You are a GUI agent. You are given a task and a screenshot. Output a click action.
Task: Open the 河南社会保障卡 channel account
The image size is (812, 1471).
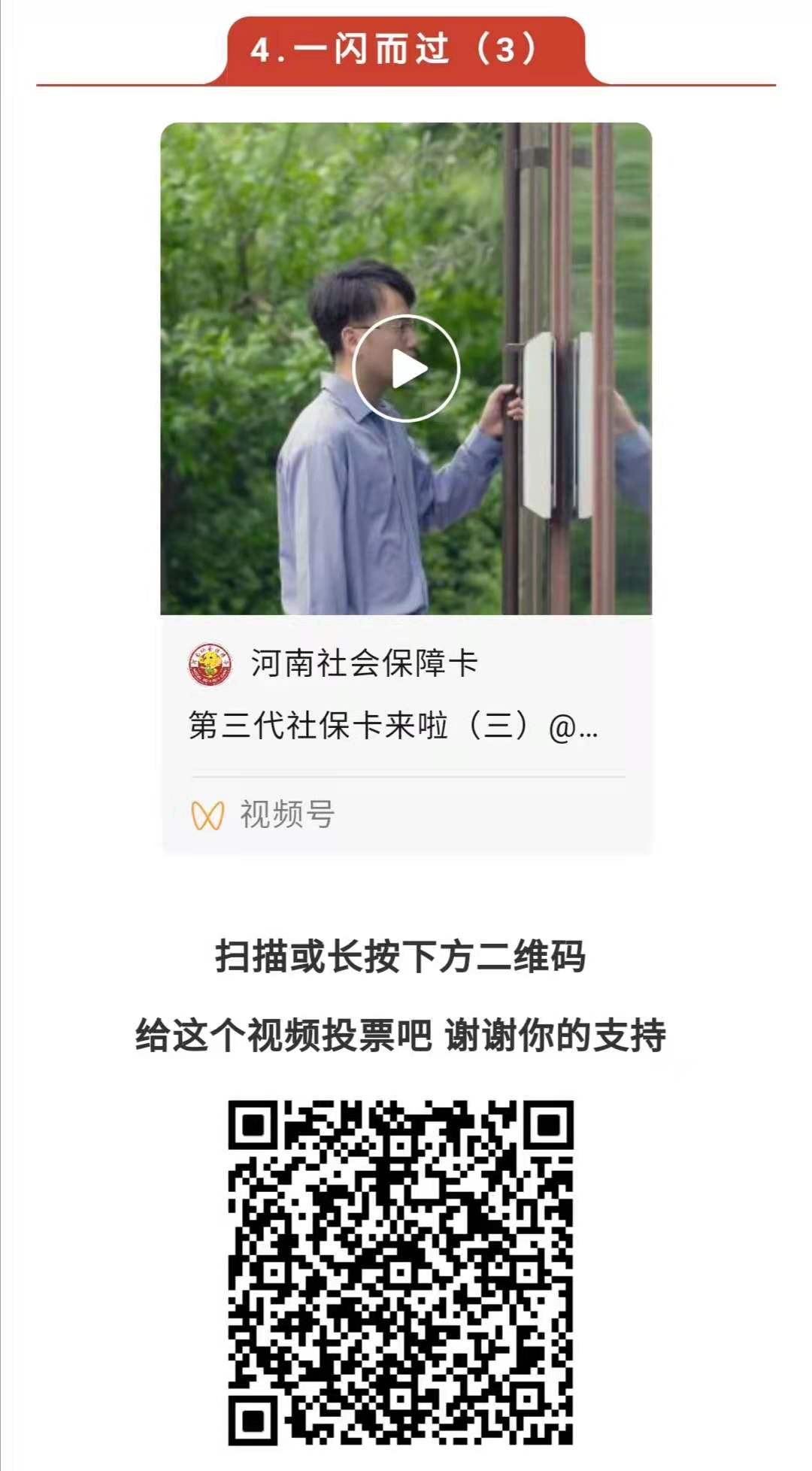pyautogui.click(x=363, y=663)
